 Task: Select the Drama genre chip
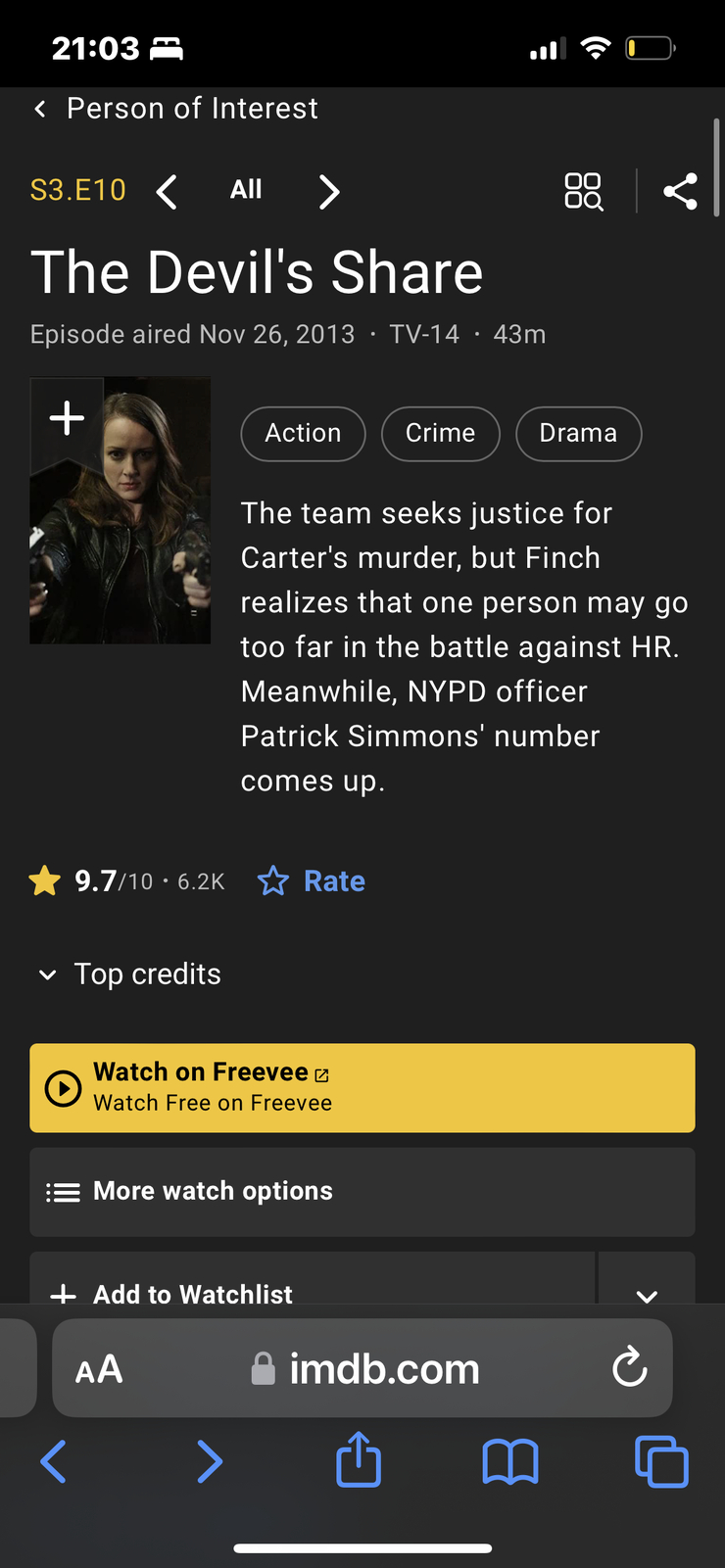click(578, 434)
